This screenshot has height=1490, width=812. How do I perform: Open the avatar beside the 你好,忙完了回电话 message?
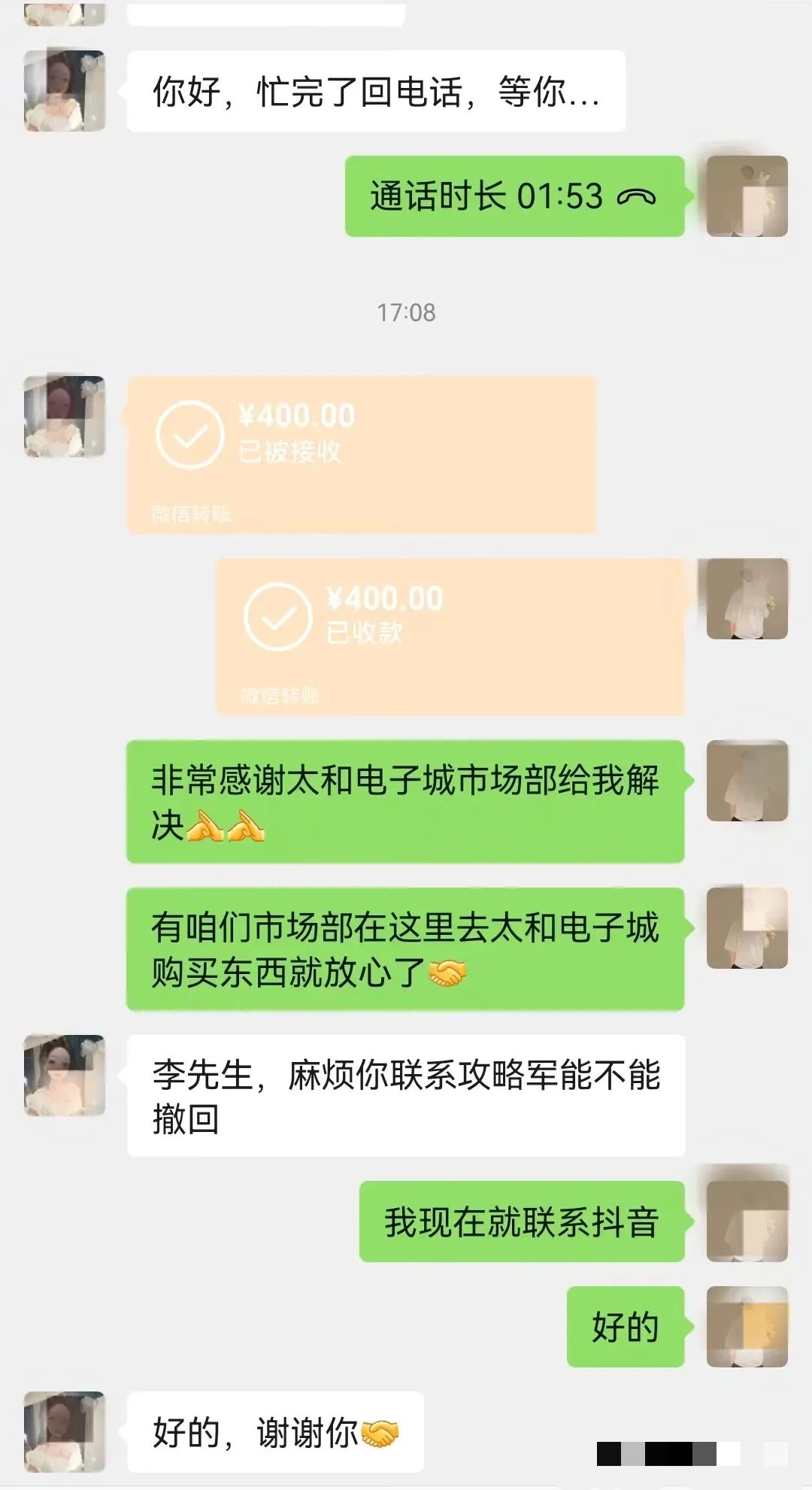[x=65, y=91]
